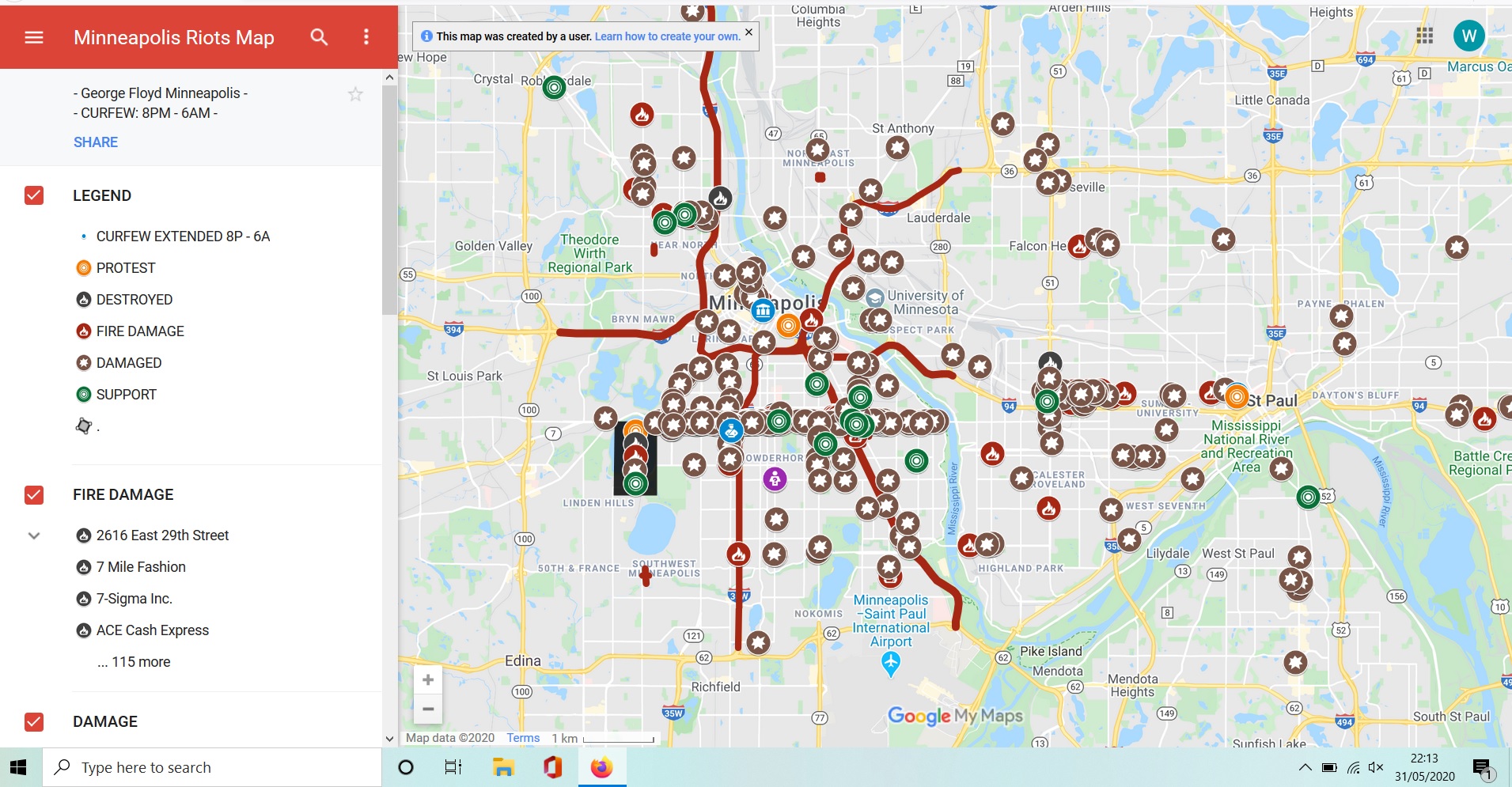Image resolution: width=1512 pixels, height=787 pixels.
Task: Open Learn how to create your own link
Action: click(x=667, y=36)
